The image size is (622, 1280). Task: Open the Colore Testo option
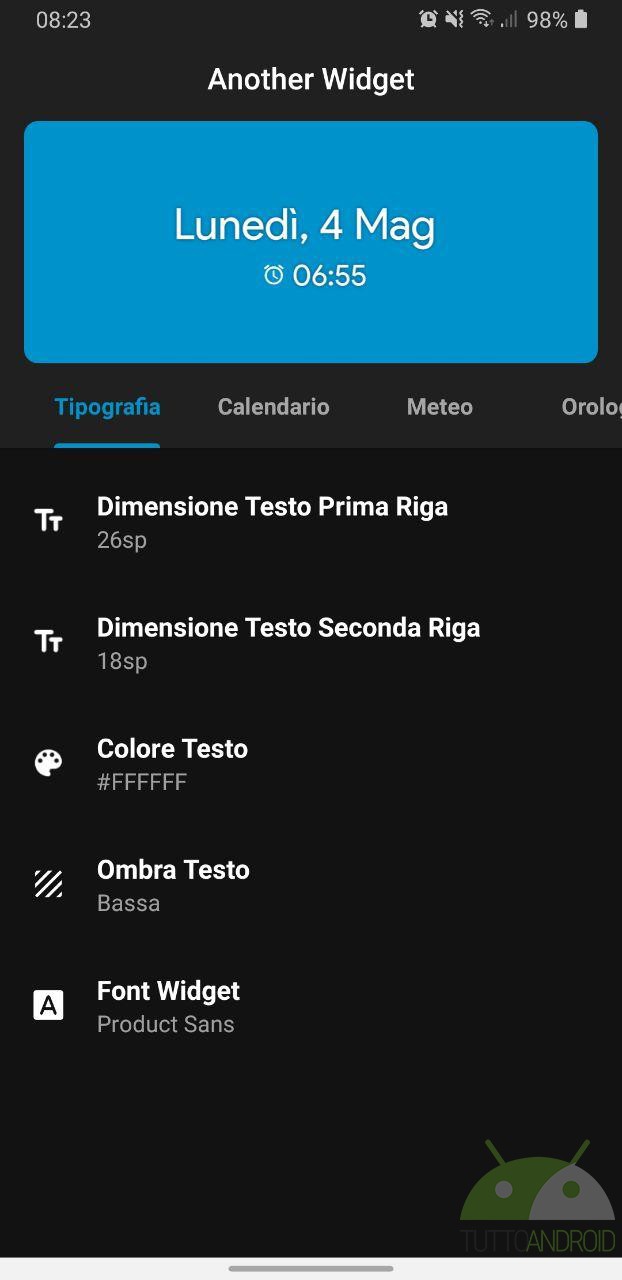tap(311, 764)
